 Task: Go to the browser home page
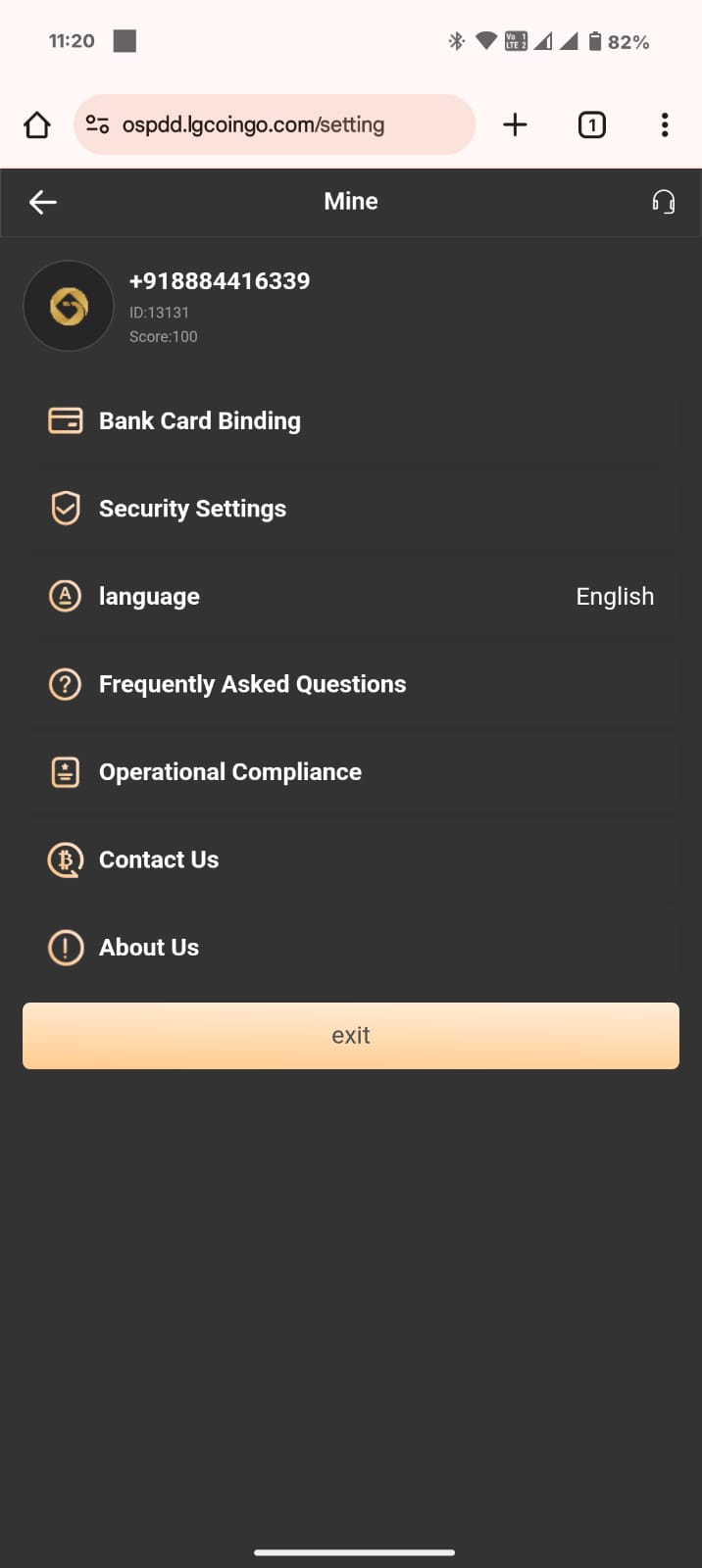point(37,124)
